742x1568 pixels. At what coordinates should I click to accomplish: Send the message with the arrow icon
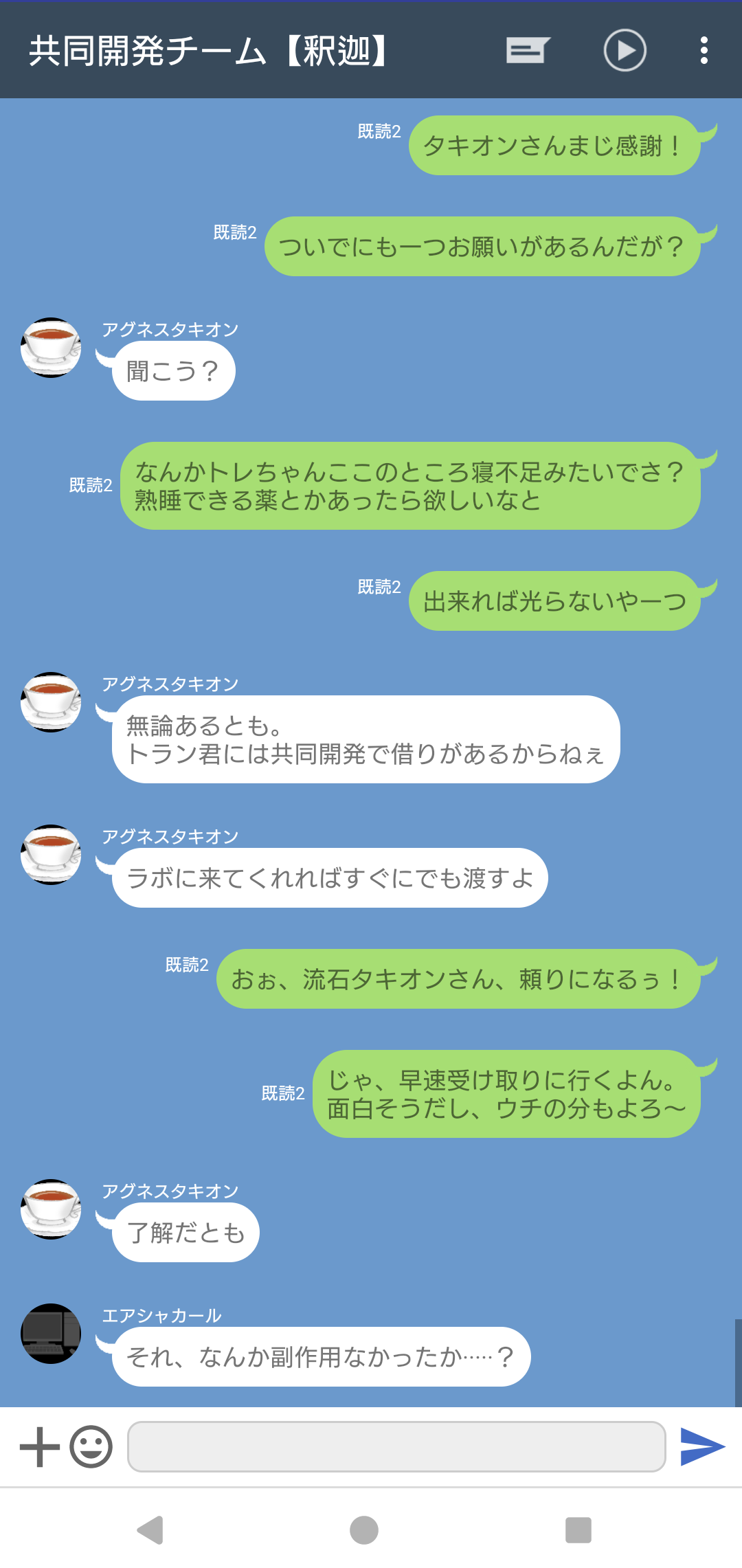tap(702, 1447)
